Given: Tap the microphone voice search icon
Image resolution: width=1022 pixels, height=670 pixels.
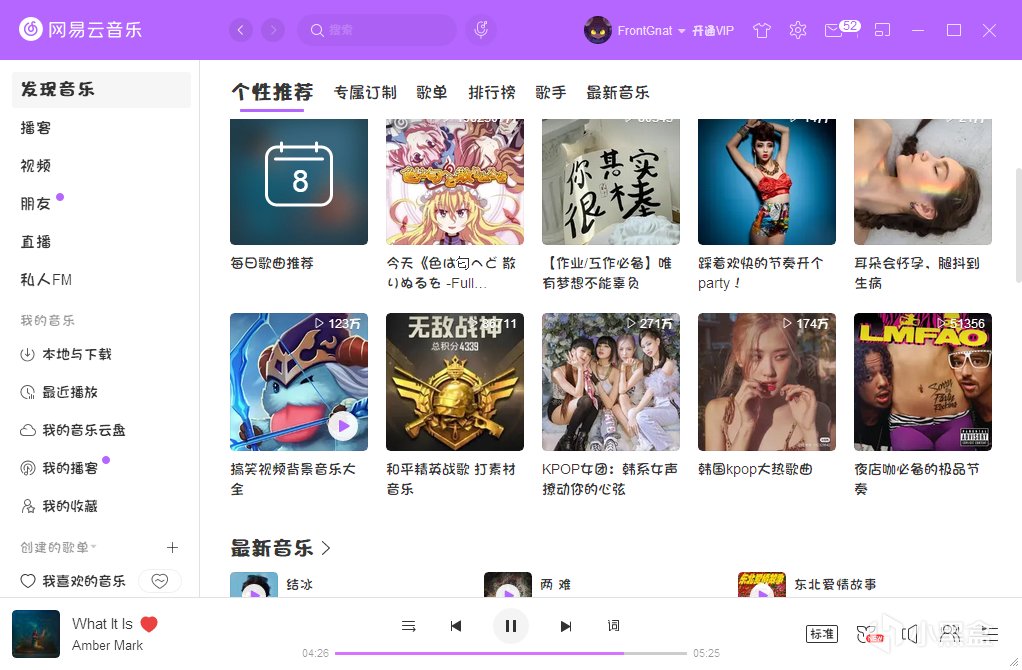Looking at the screenshot, I should pos(481,30).
